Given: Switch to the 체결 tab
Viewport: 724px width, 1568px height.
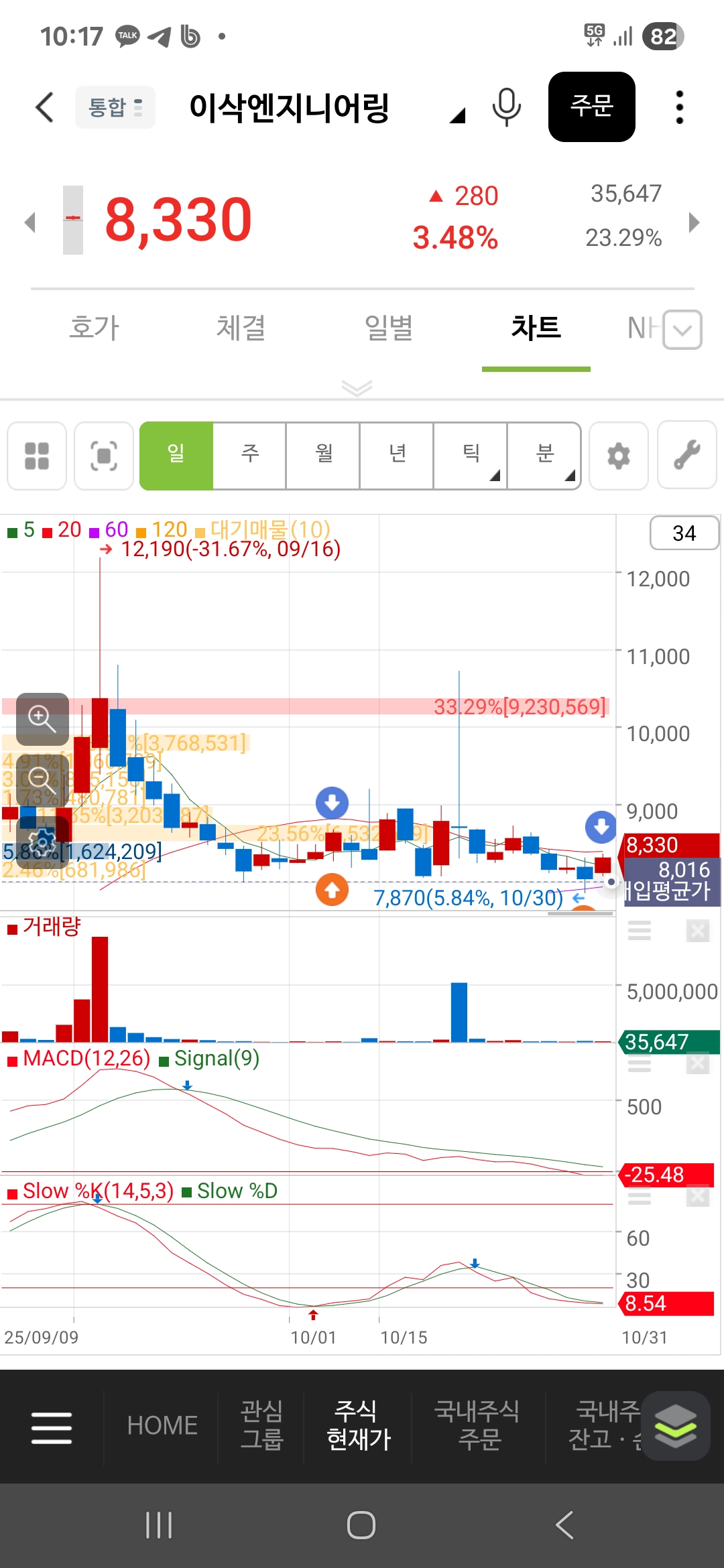Looking at the screenshot, I should pos(241,328).
